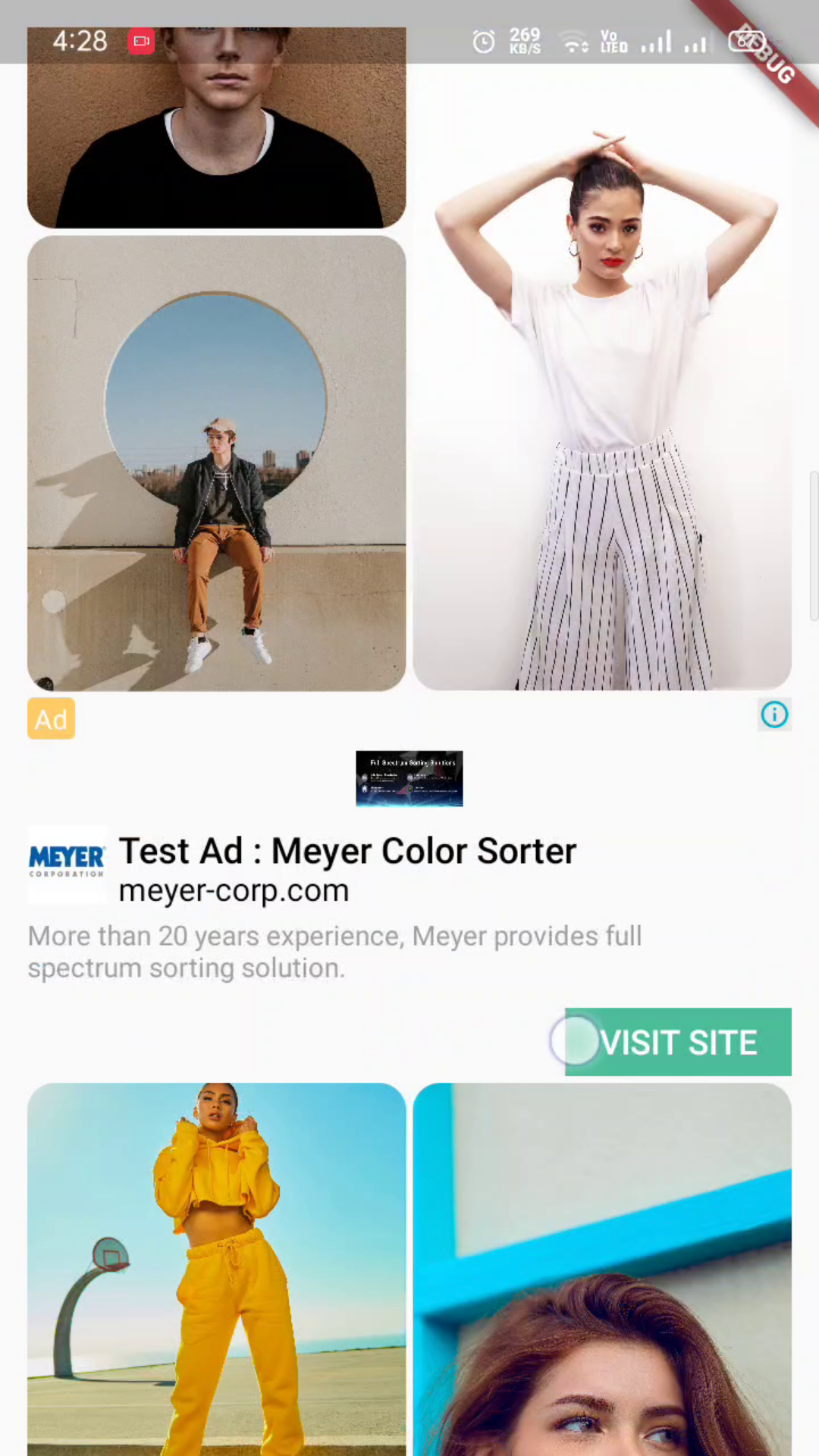Open the photo of man sitting in circular window
The height and width of the screenshot is (1456, 819).
coord(217,463)
